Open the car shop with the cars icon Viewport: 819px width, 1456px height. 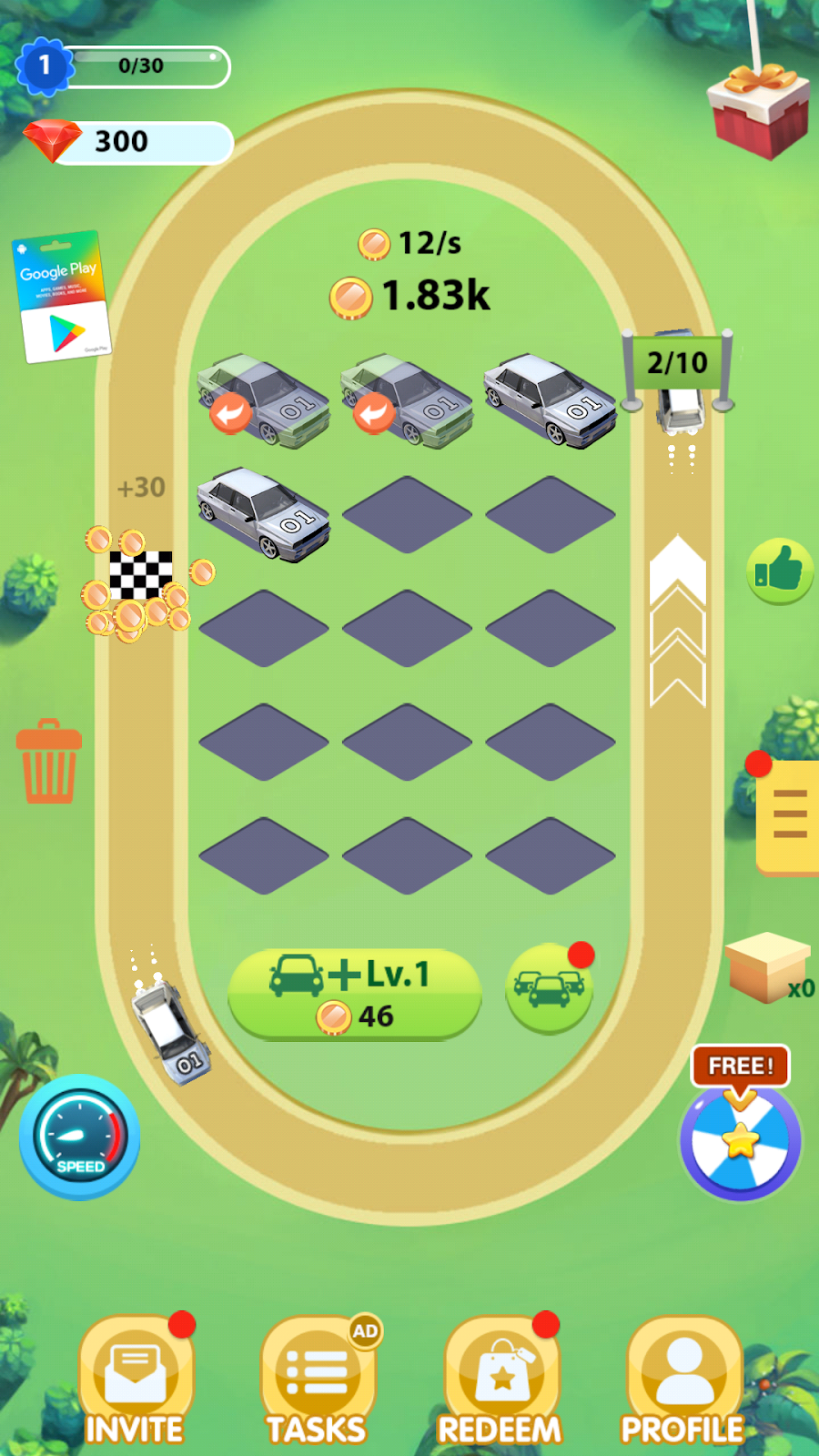click(549, 988)
